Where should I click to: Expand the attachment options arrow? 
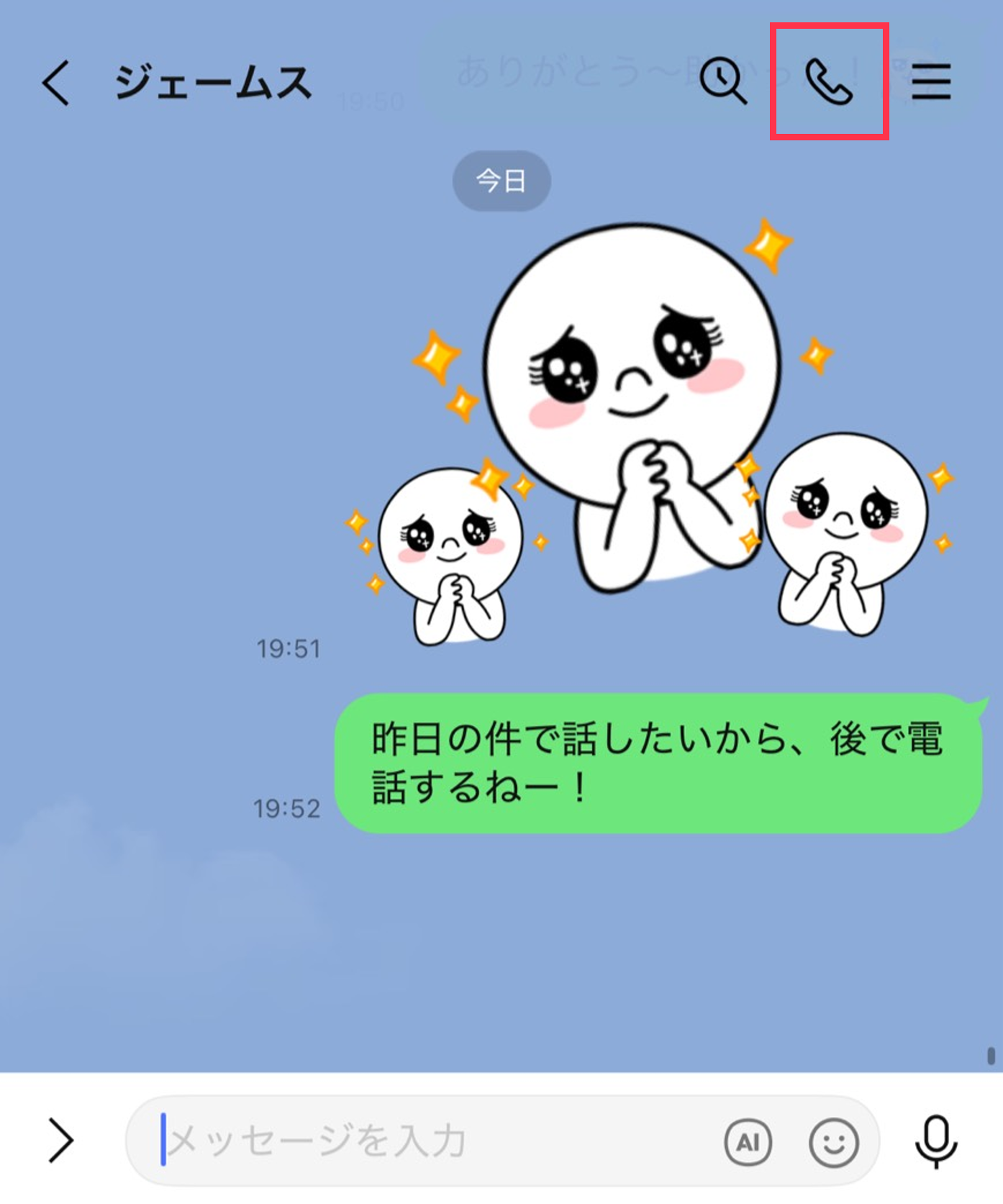(x=61, y=1141)
